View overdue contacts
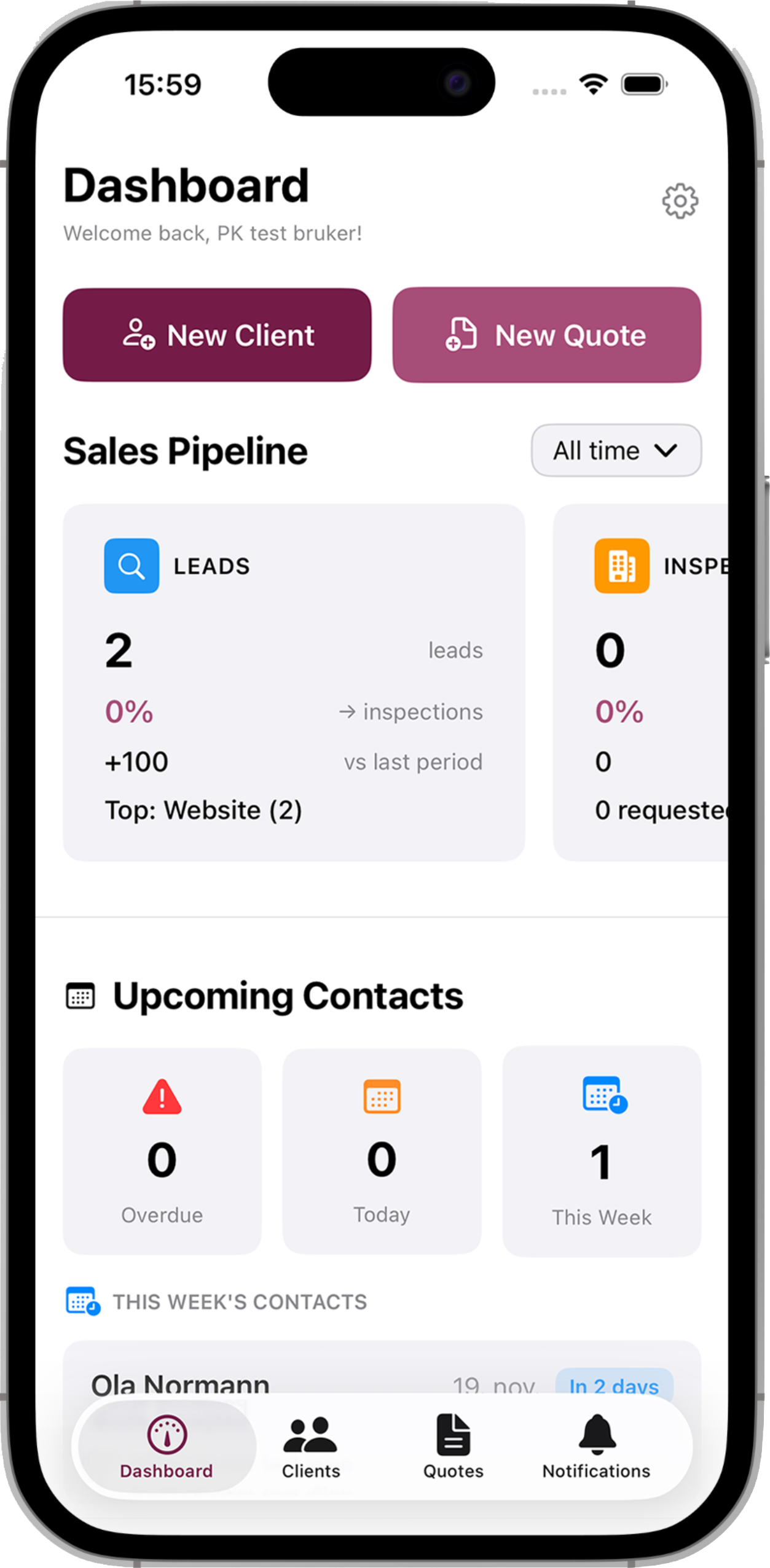770x1568 pixels. (162, 1150)
